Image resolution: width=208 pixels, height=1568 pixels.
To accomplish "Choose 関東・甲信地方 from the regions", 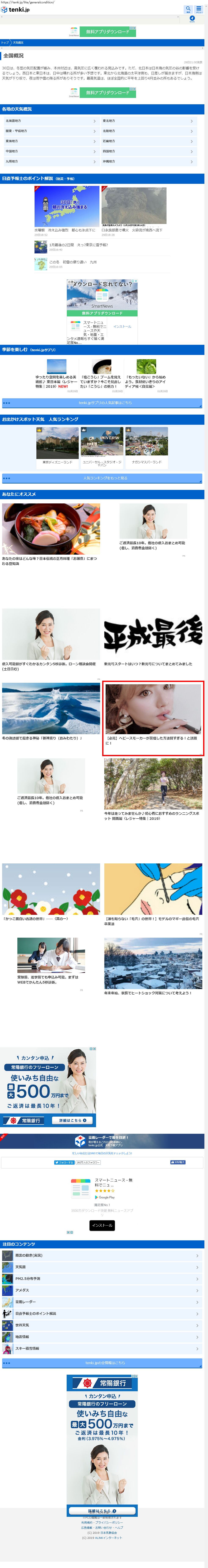I will pos(50,131).
